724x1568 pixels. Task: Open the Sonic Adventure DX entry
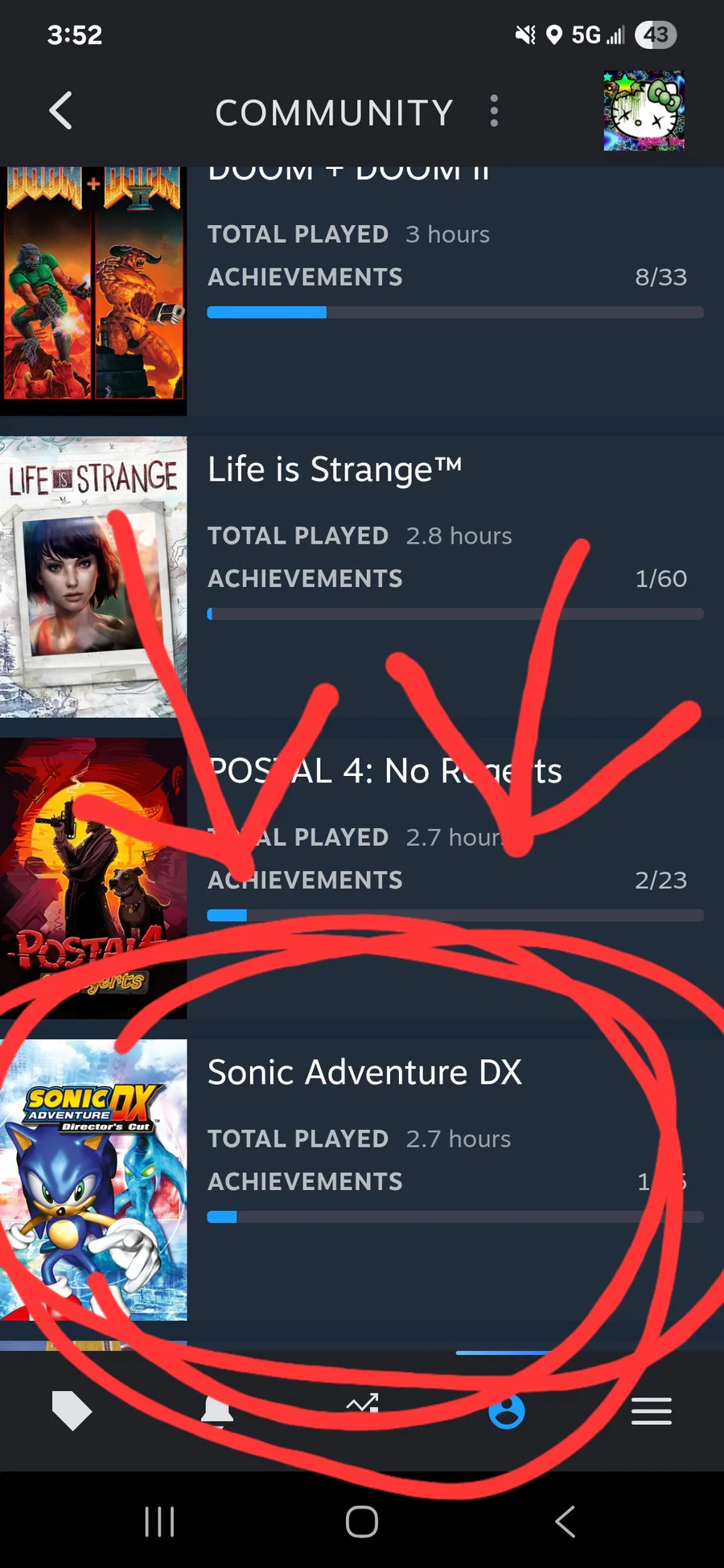(x=362, y=1180)
